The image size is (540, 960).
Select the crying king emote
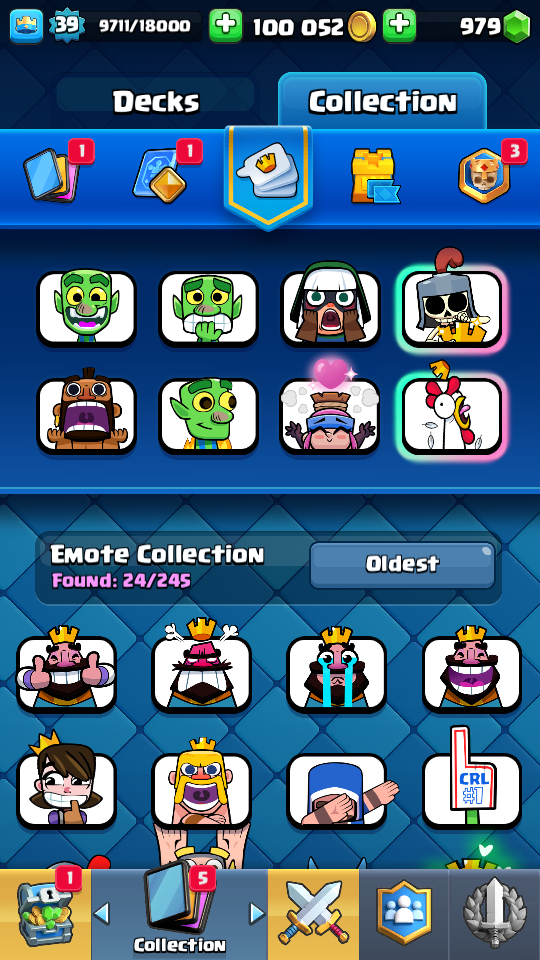pos(337,672)
